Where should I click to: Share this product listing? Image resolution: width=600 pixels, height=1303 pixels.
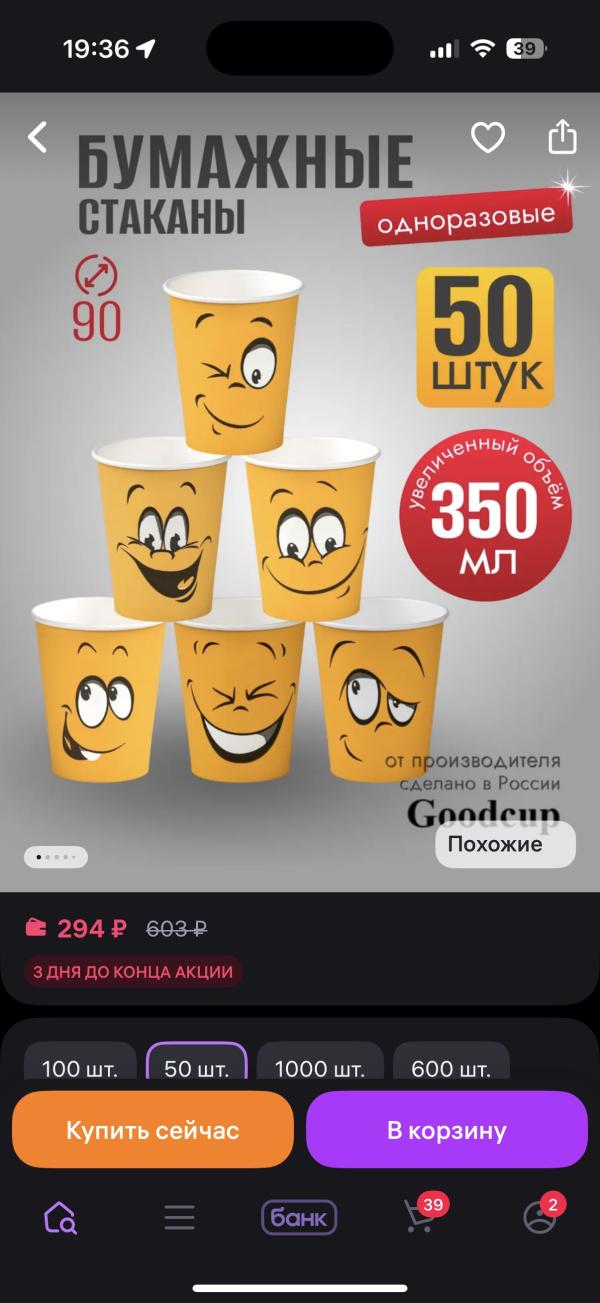click(x=563, y=137)
